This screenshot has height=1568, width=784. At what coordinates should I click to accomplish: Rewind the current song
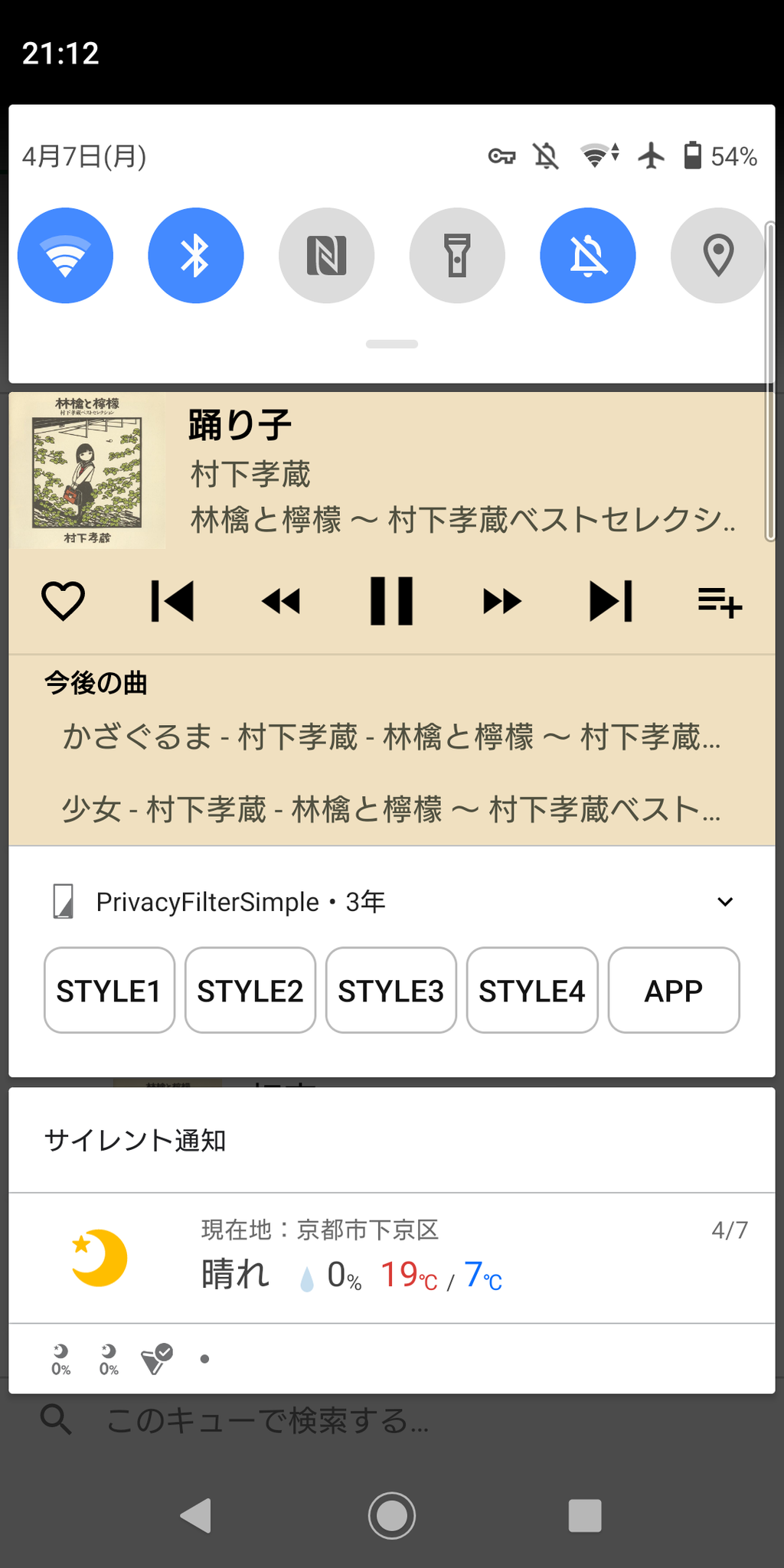coord(281,601)
